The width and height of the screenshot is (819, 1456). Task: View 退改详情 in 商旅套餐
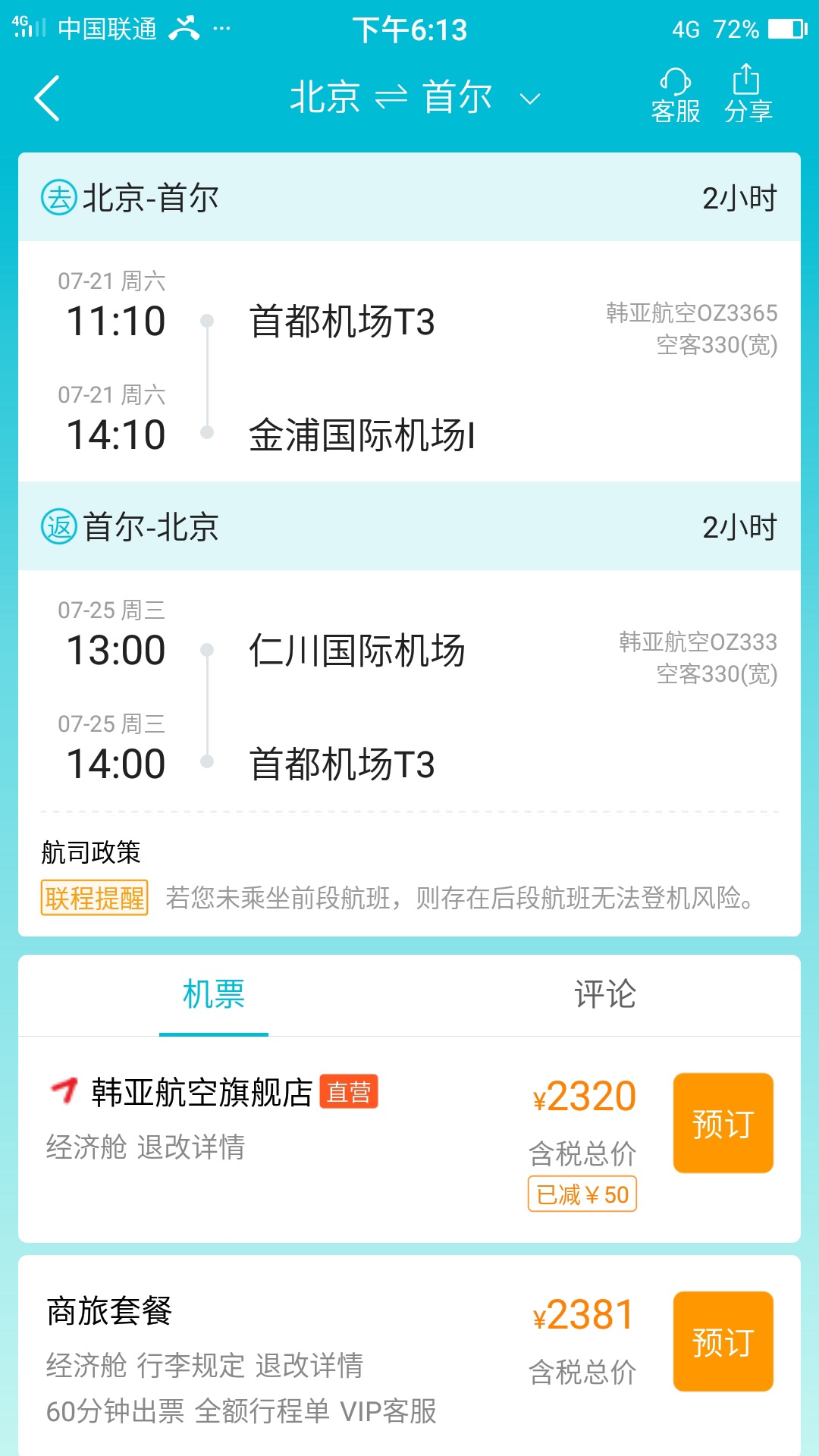tap(309, 1365)
